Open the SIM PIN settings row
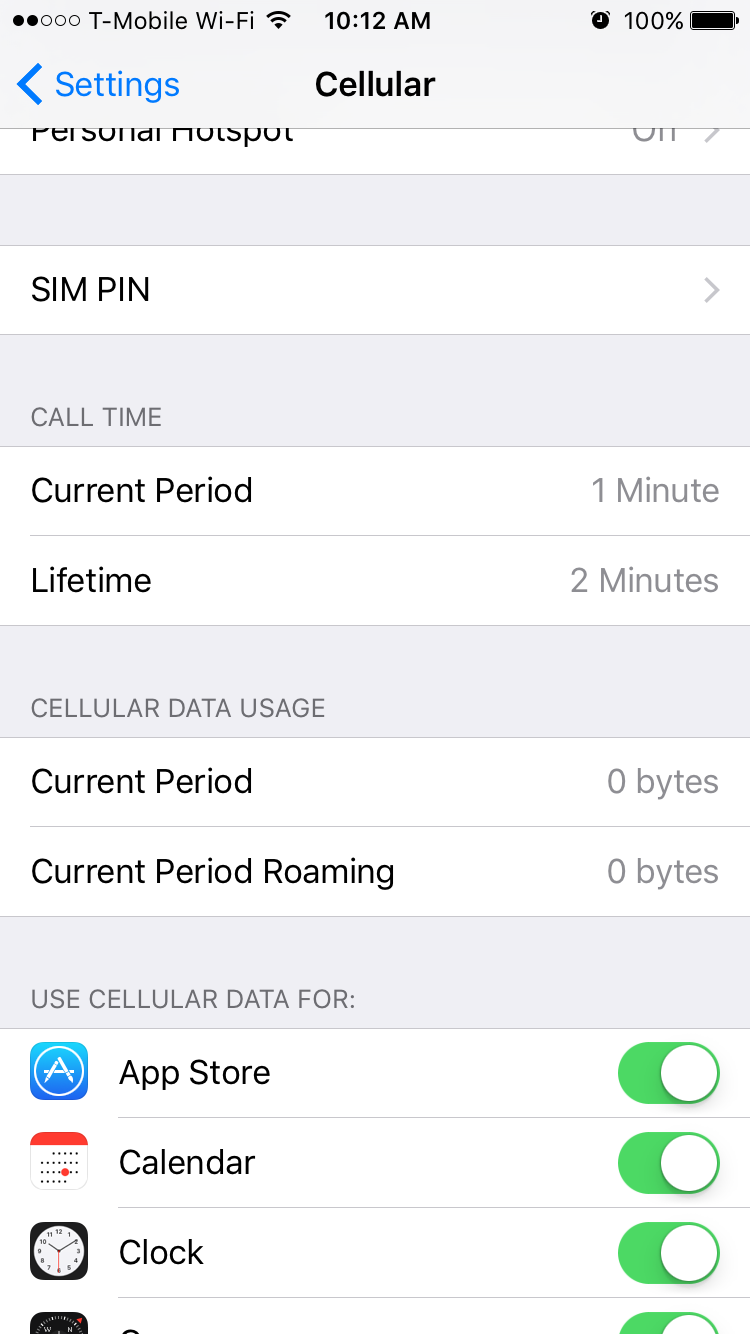Screen dimensions: 750x1334 (375, 290)
